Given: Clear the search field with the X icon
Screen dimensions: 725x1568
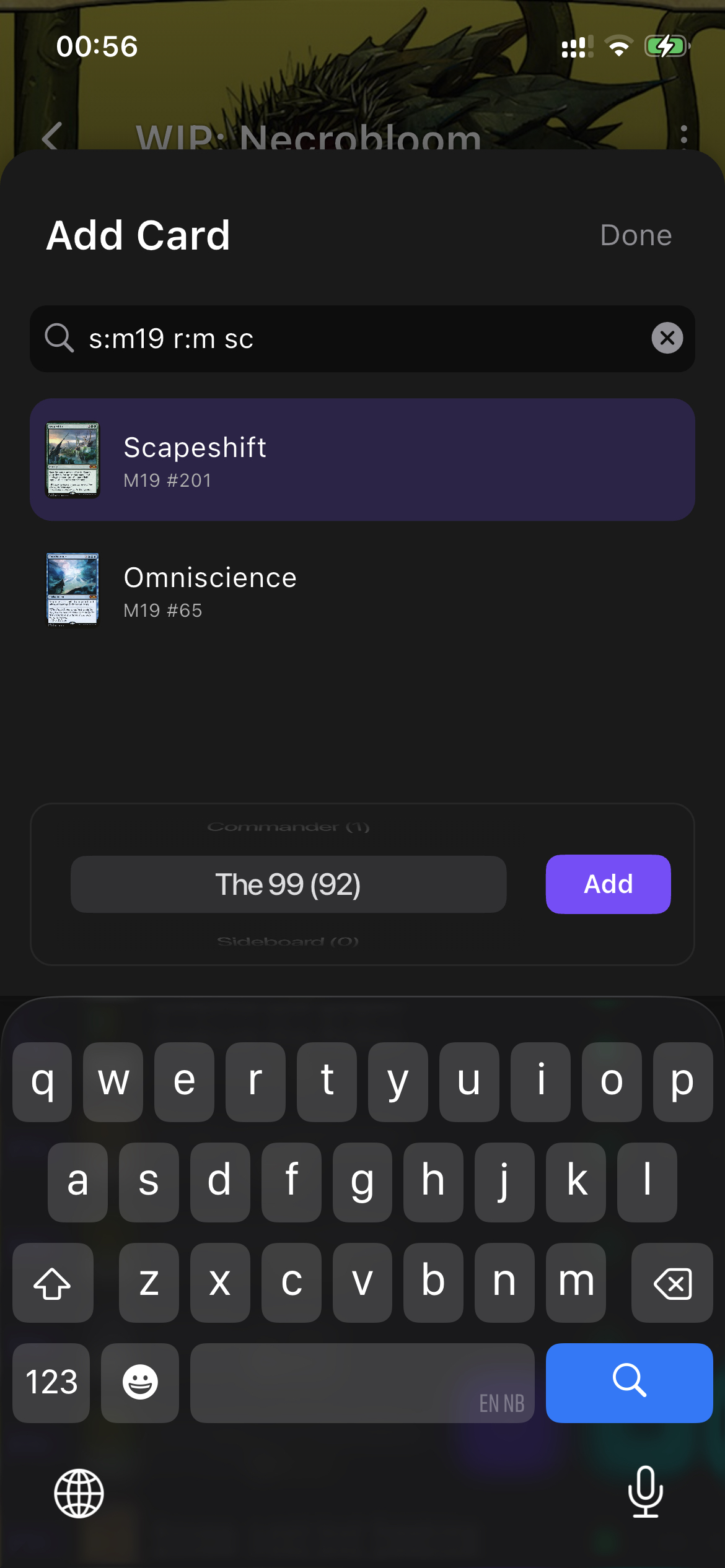Looking at the screenshot, I should click(x=666, y=339).
